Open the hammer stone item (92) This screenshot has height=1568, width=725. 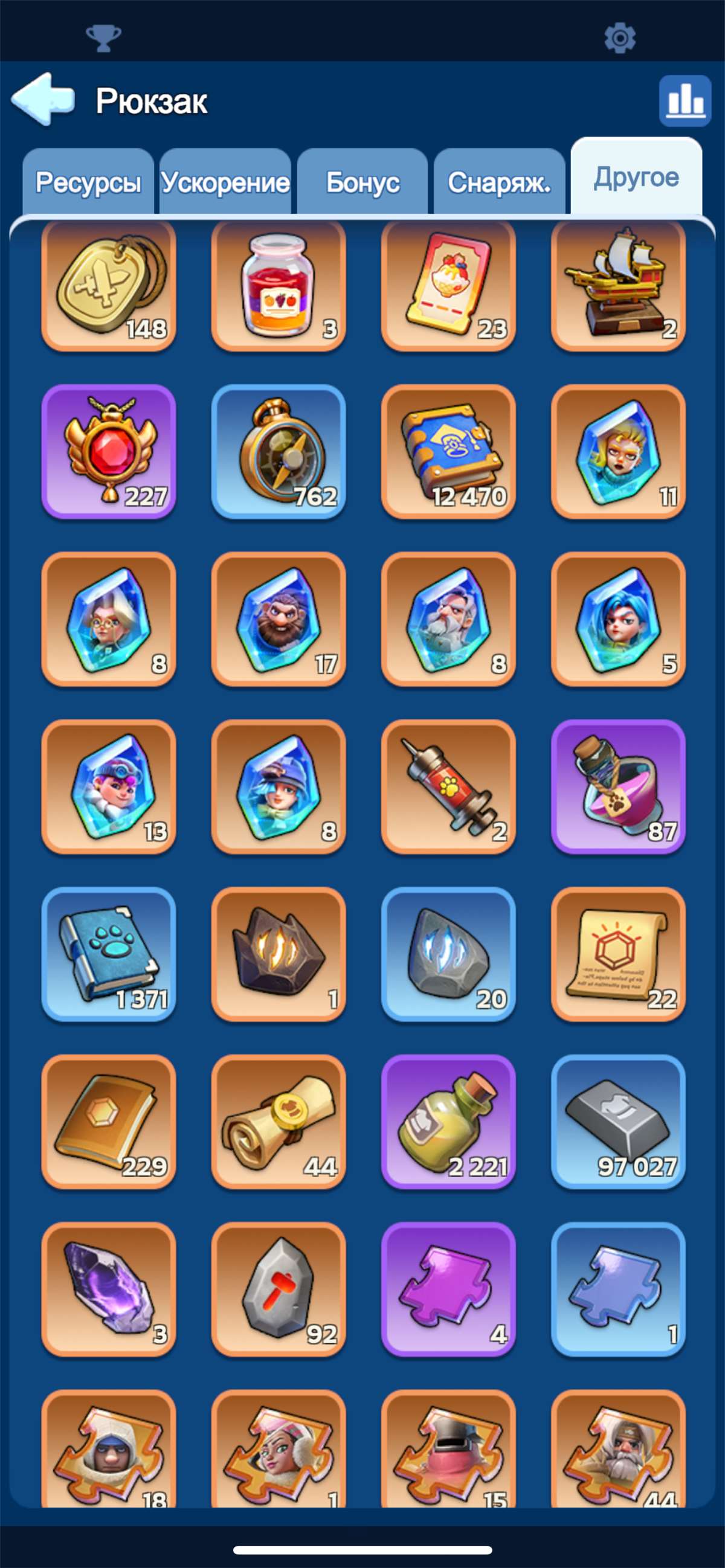click(279, 1289)
